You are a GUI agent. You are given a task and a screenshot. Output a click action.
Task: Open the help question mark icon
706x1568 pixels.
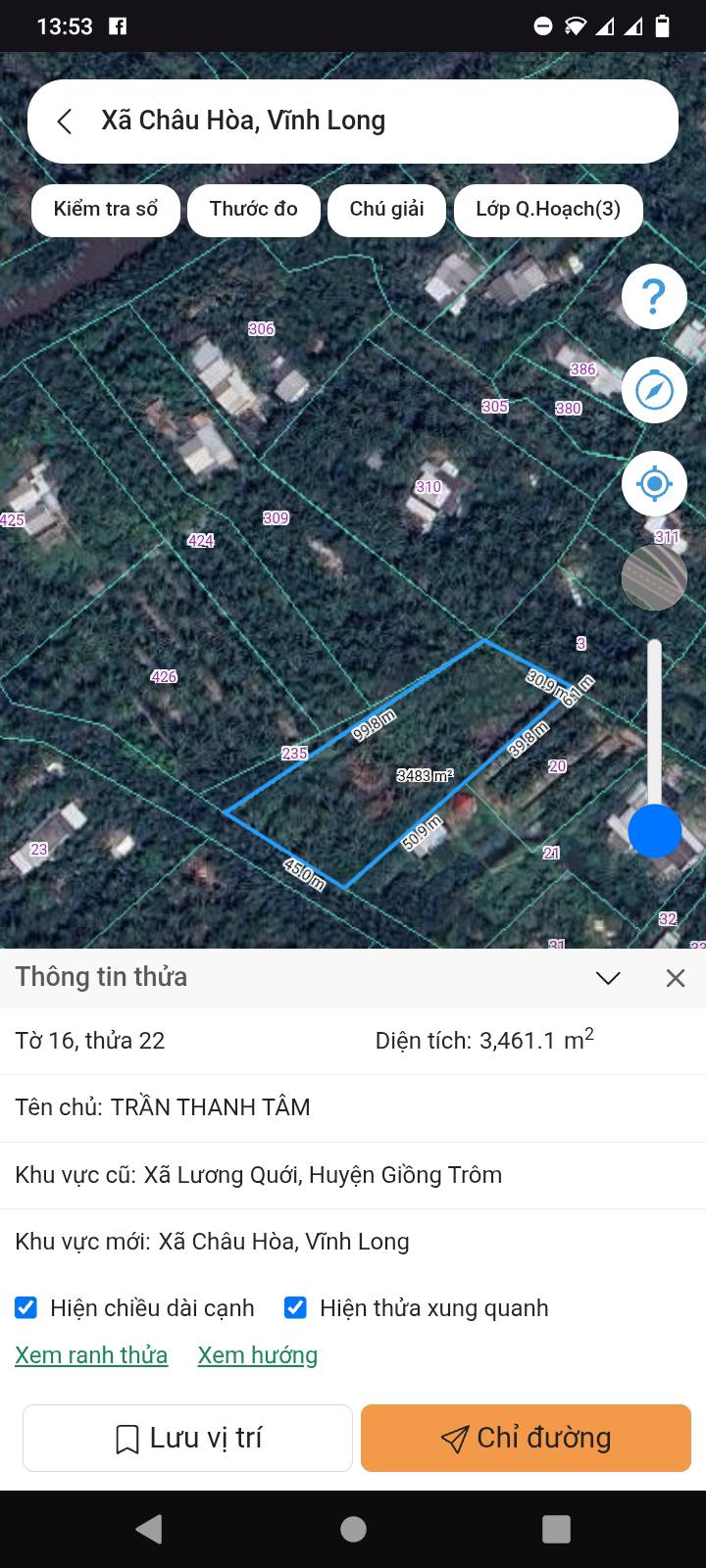coord(653,296)
